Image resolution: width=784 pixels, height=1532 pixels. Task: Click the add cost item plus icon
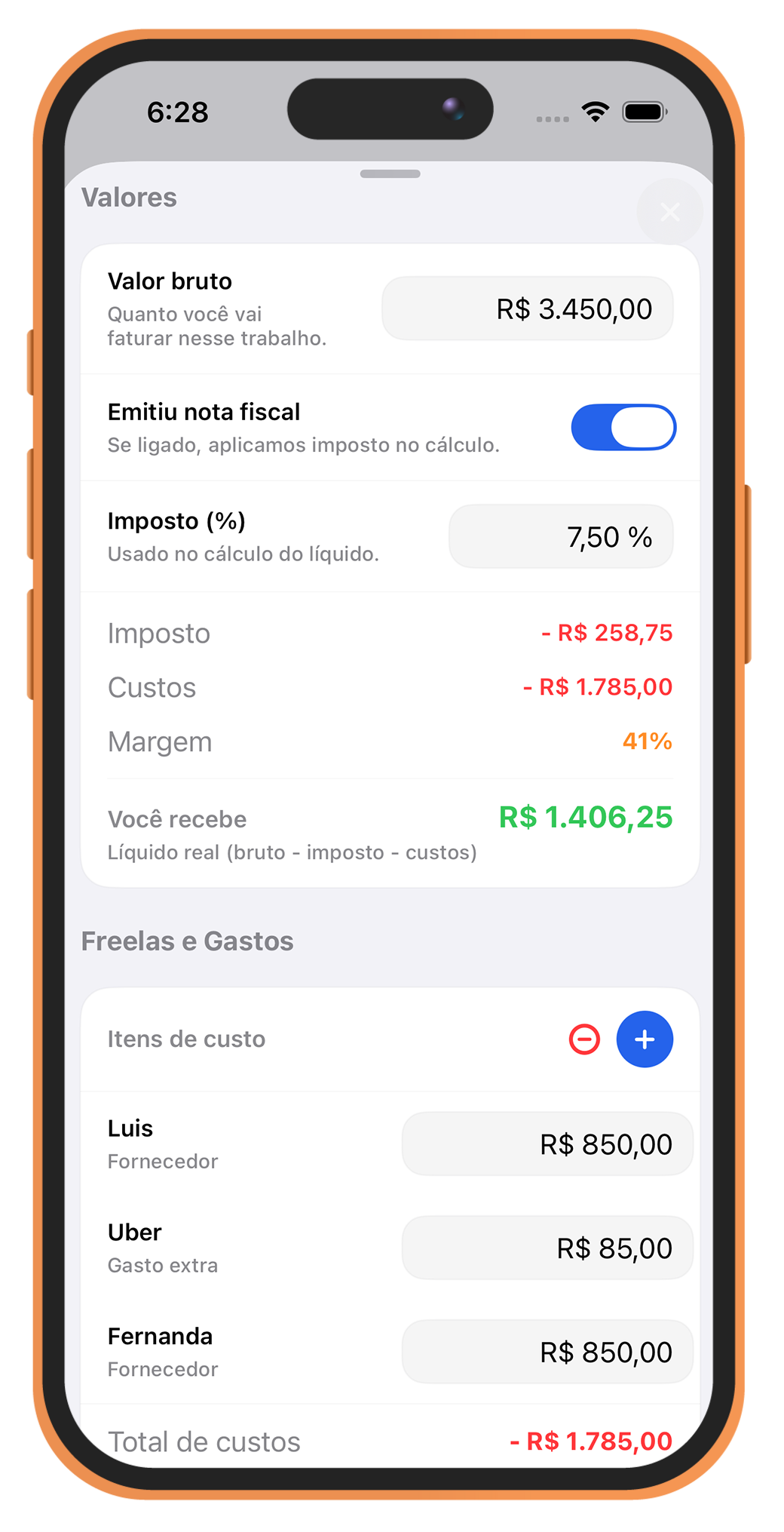pos(645,1039)
